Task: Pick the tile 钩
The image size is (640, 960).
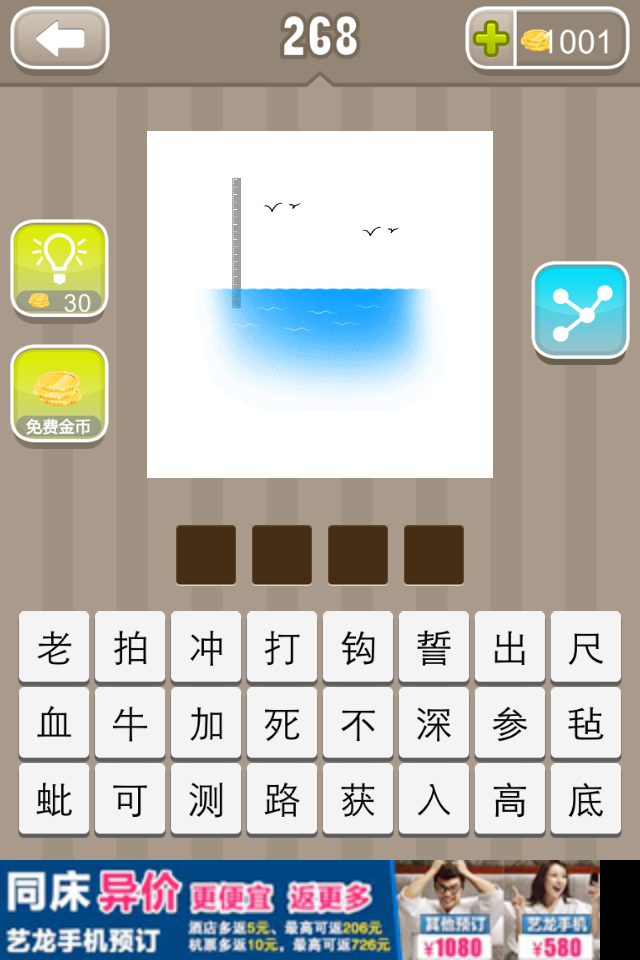Action: click(358, 647)
